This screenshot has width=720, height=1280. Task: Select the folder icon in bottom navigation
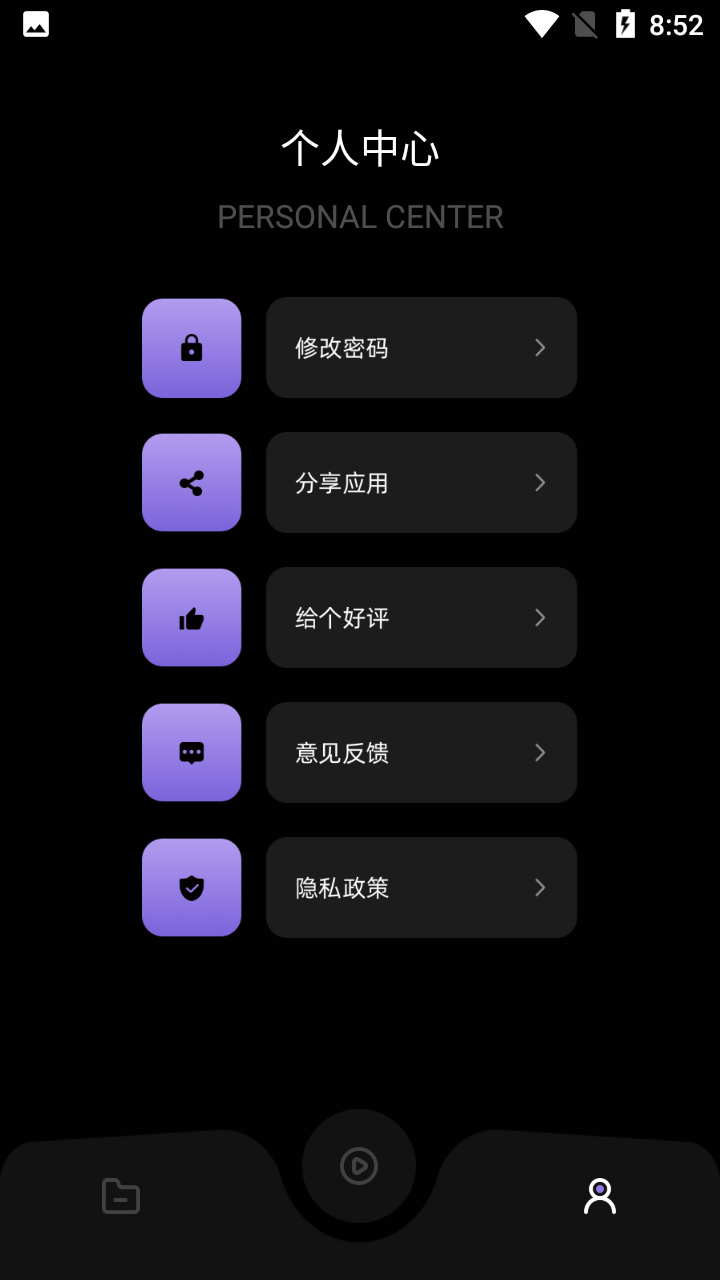click(120, 1195)
